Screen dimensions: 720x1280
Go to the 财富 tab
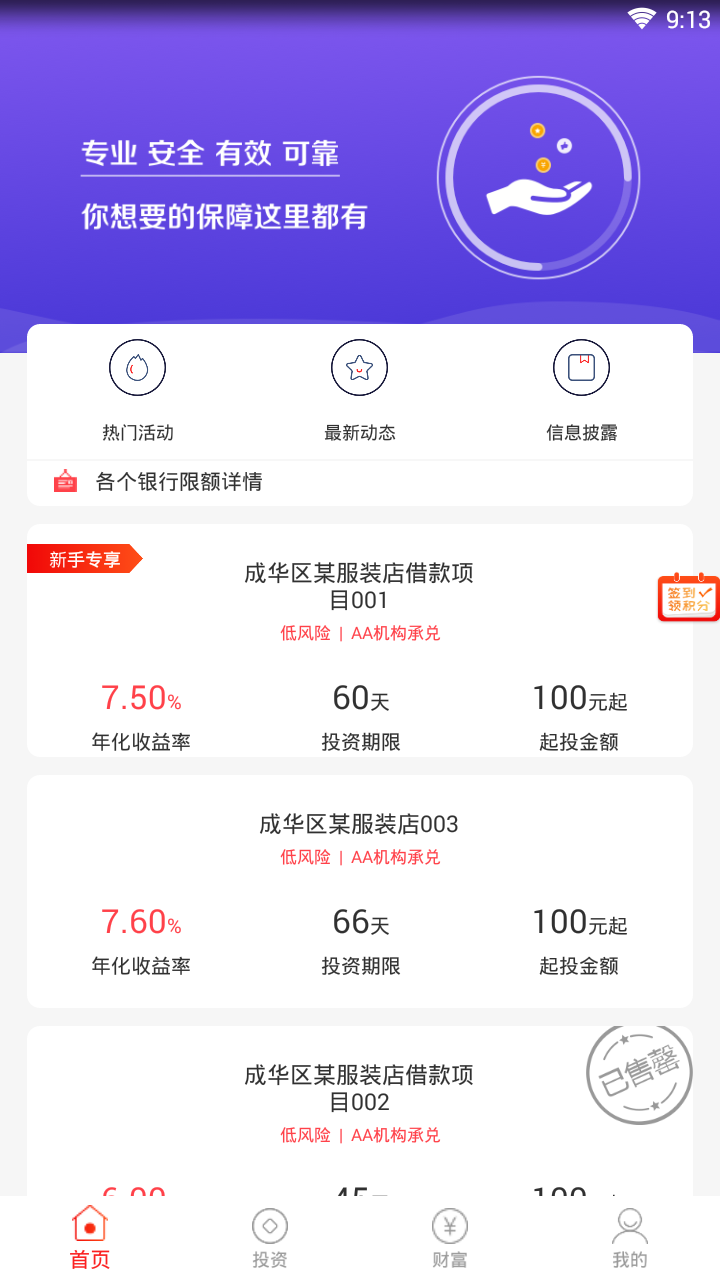449,1238
